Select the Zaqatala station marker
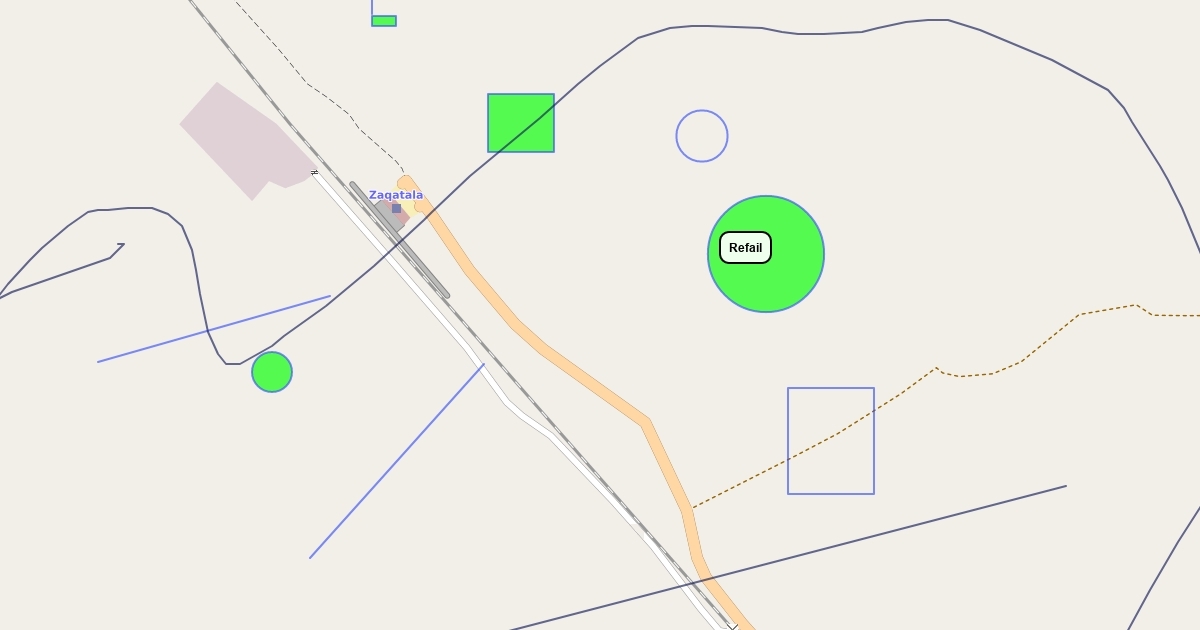The height and width of the screenshot is (630, 1200). pyautogui.click(x=396, y=208)
